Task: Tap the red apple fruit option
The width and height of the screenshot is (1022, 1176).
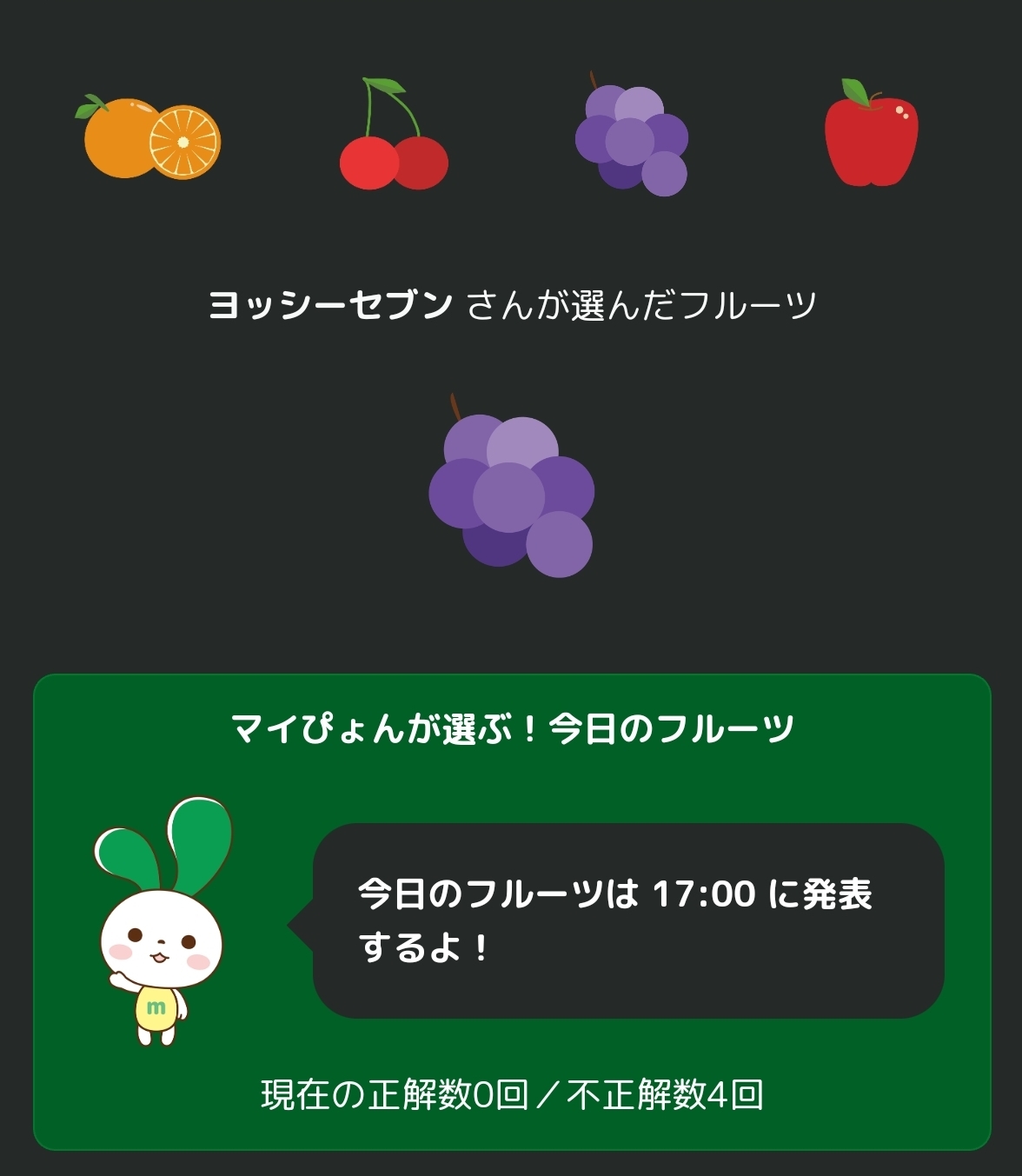Action: pyautogui.click(x=871, y=133)
